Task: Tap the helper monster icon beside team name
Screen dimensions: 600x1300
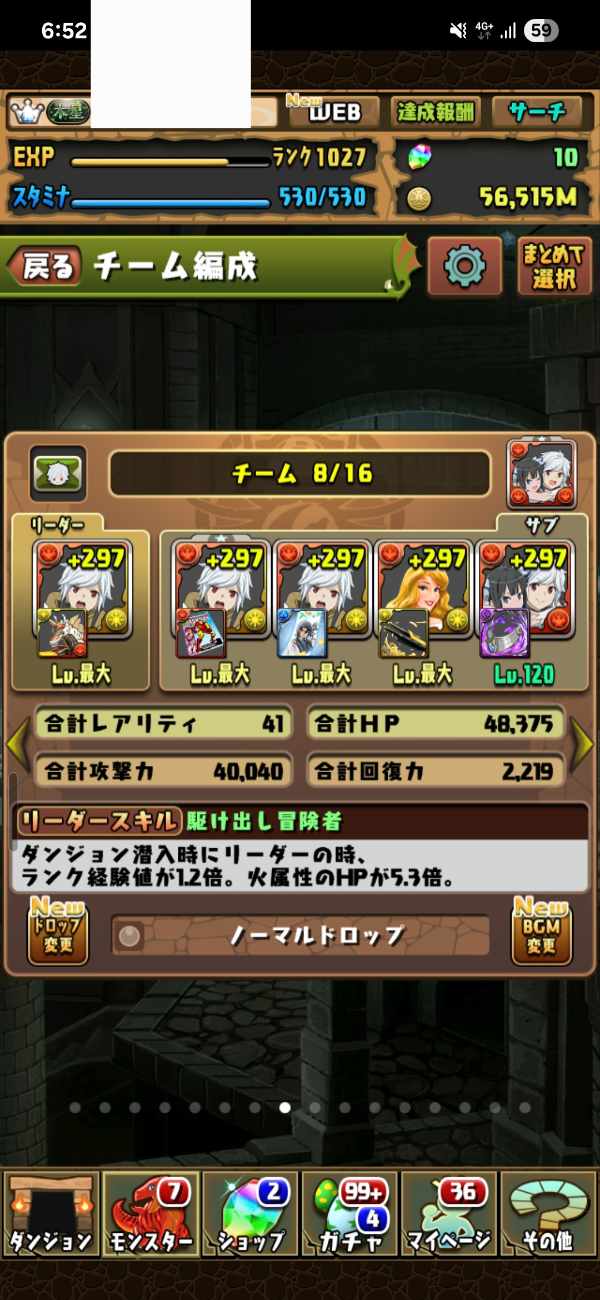Action: tap(541, 473)
